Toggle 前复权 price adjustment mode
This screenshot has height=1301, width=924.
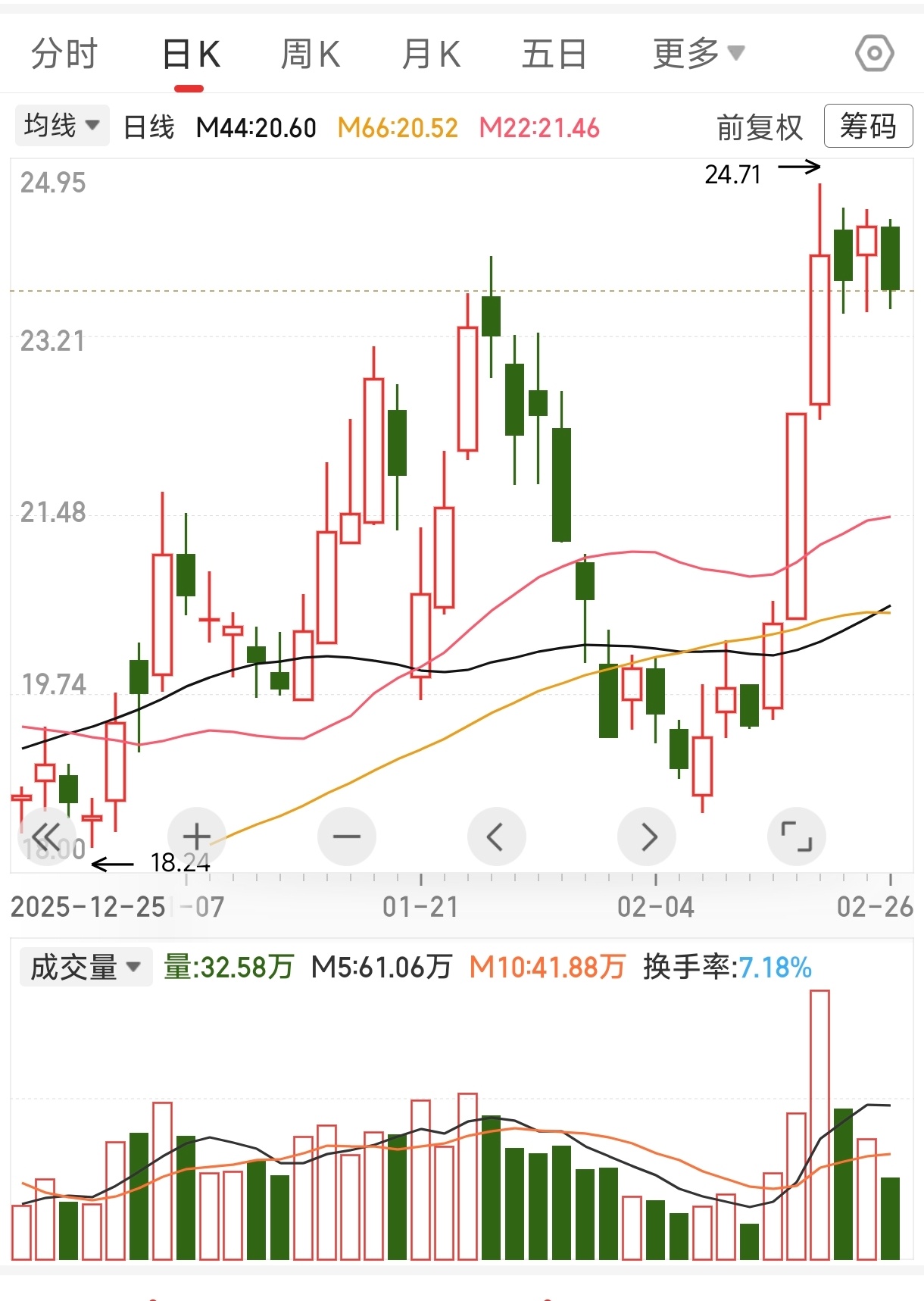(x=758, y=127)
